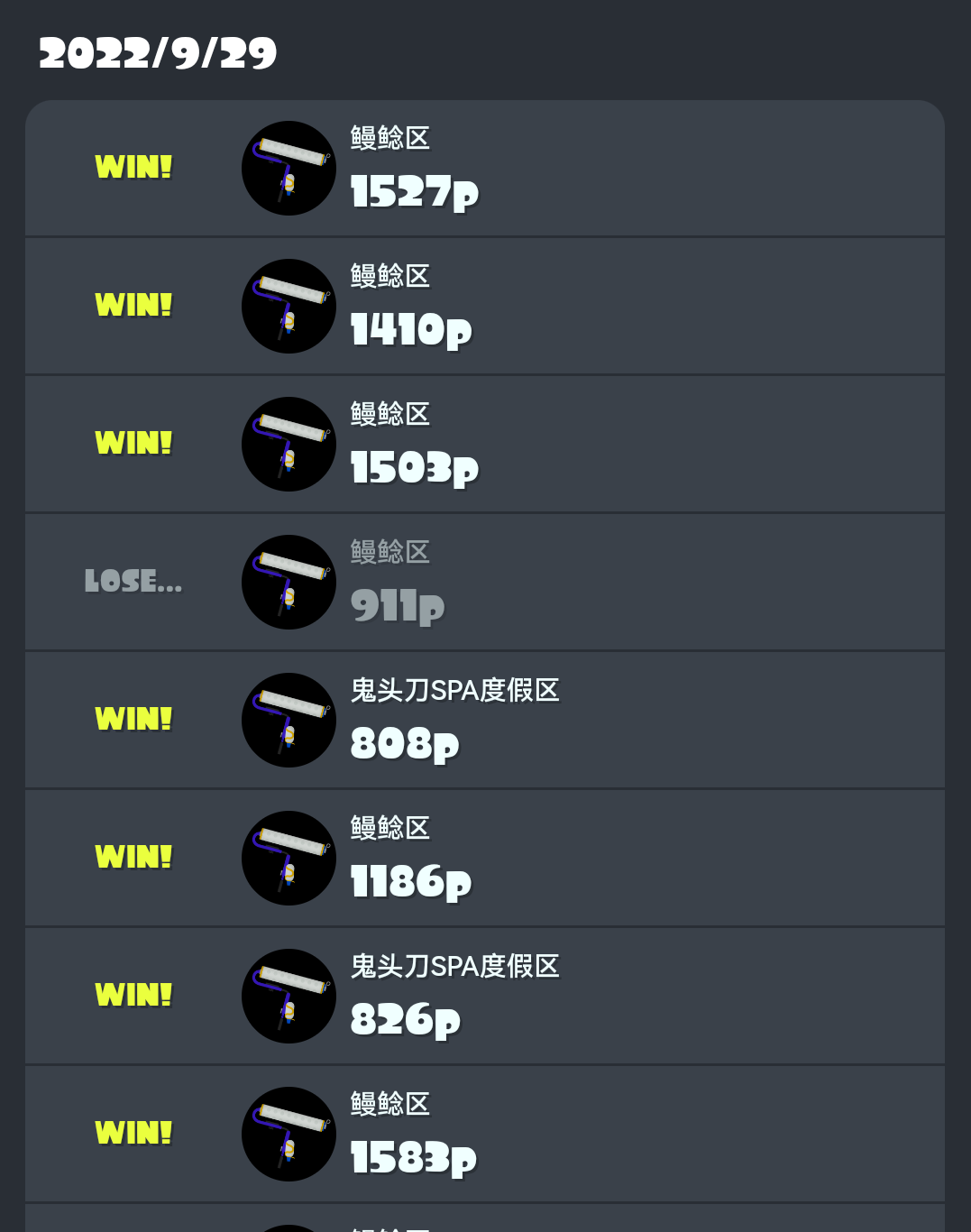Open the 808p win at 鬼头刀SPA度假区

pos(485,721)
